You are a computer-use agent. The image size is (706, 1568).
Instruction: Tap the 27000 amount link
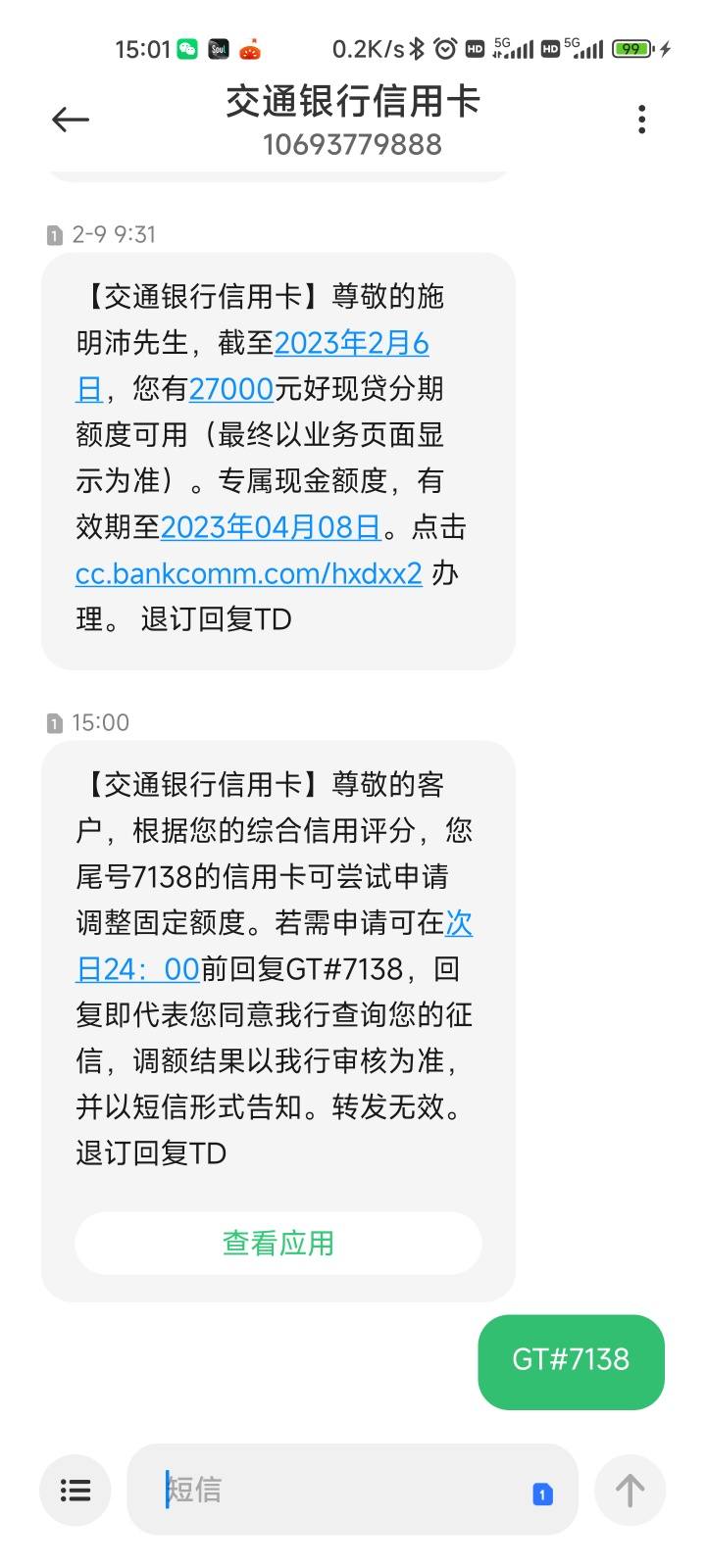click(x=231, y=389)
